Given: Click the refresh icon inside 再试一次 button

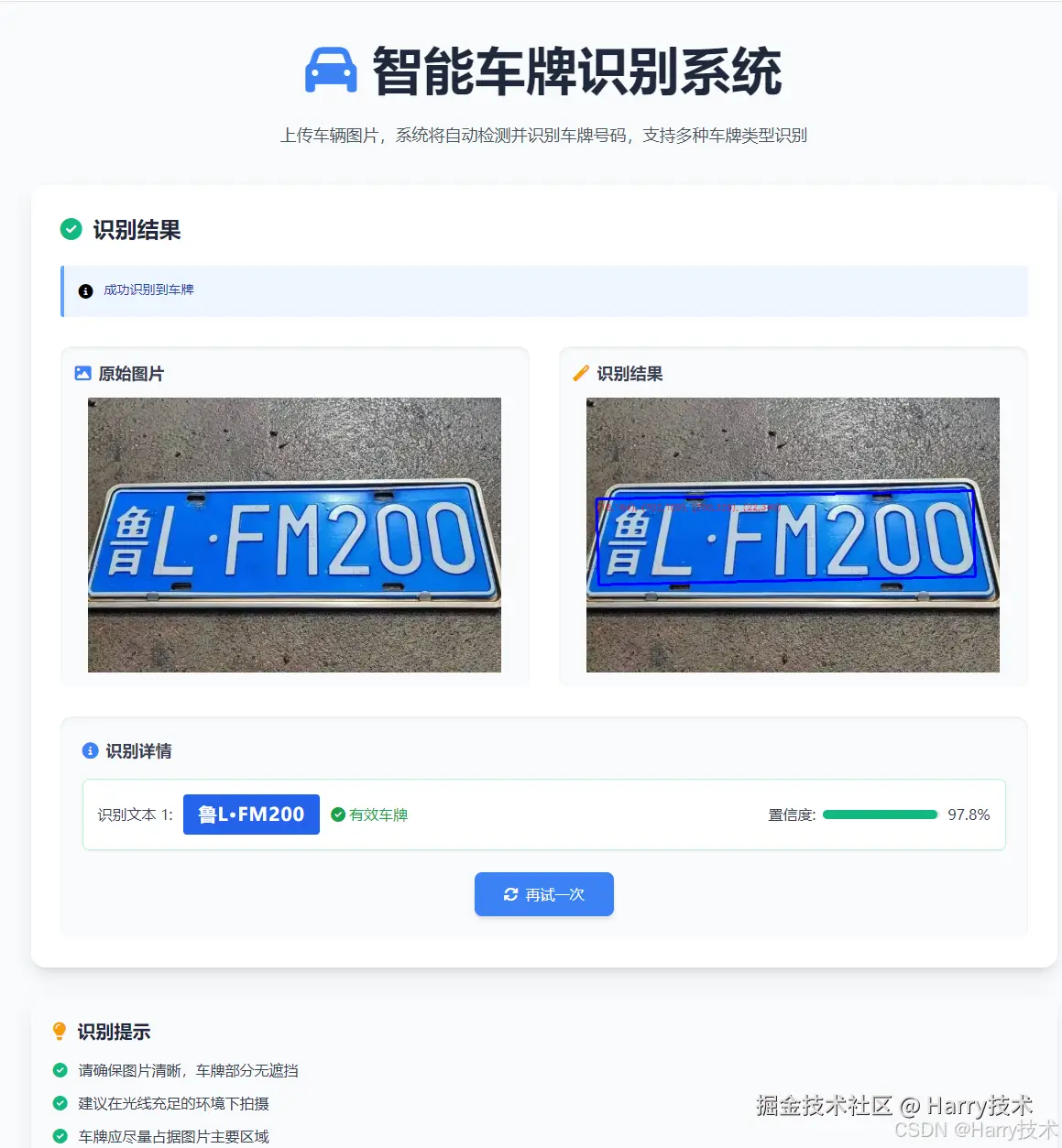Looking at the screenshot, I should point(511,894).
